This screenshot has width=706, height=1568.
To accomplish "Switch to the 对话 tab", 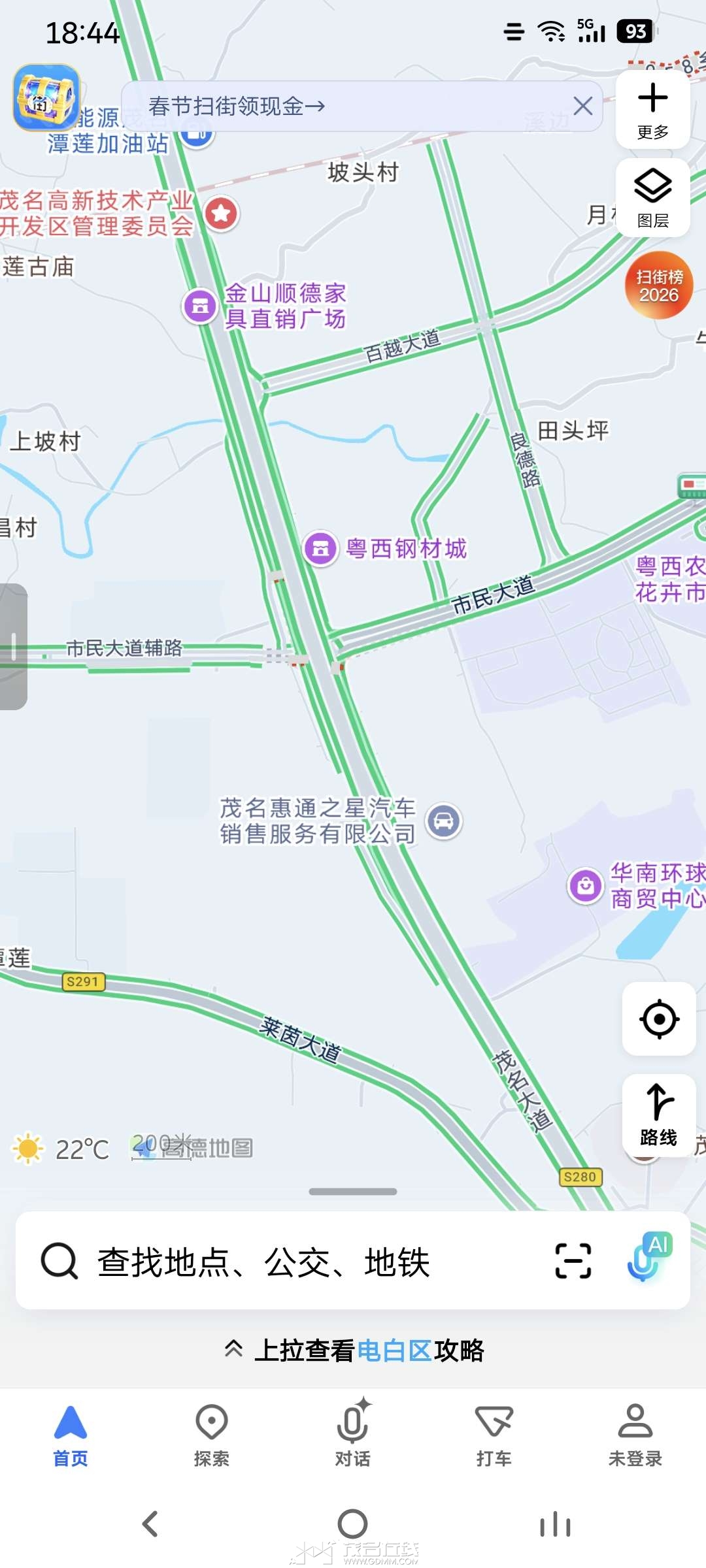I will click(x=353, y=1435).
